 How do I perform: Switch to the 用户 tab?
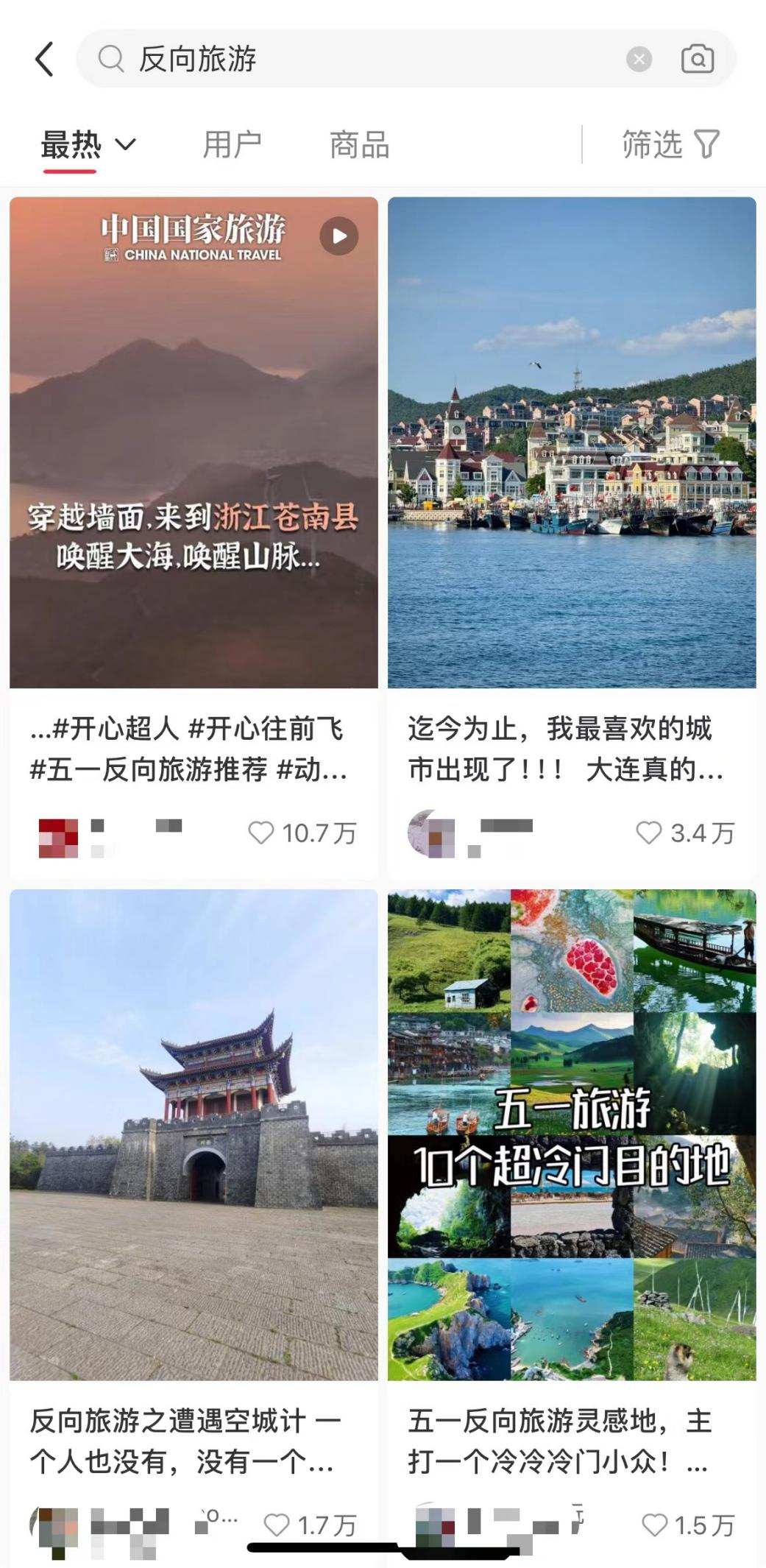(x=232, y=145)
